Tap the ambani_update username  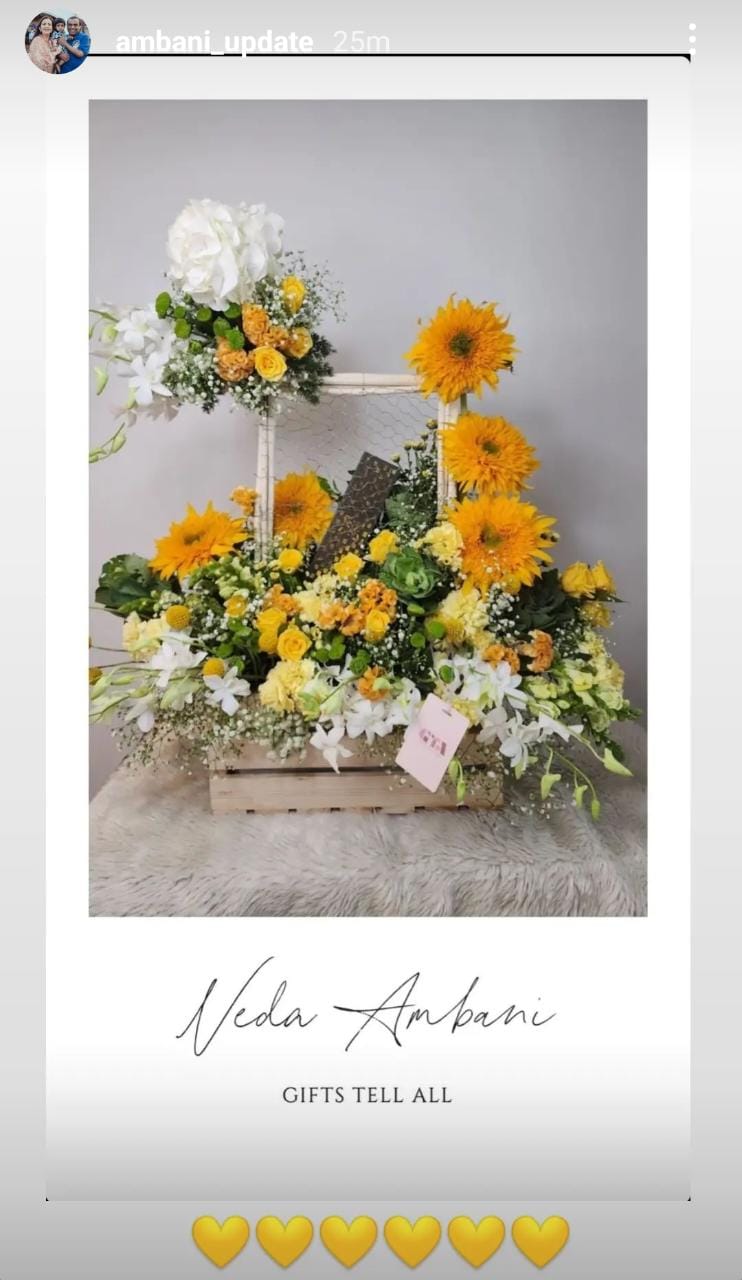[214, 41]
